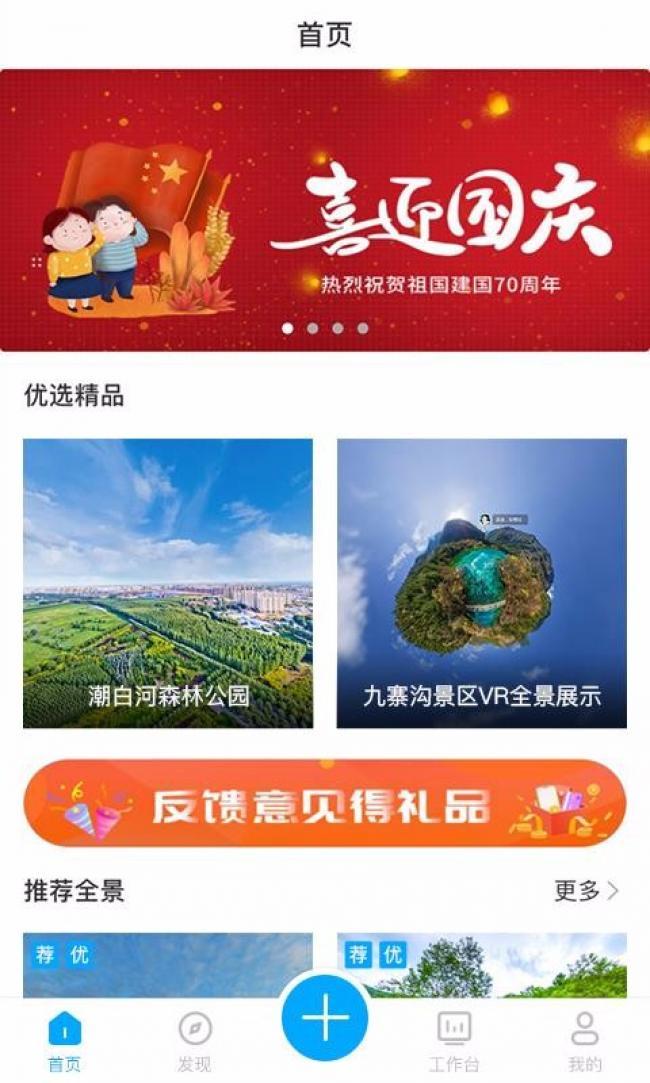
Task: Show 更多 recommended panoramas
Action: (587, 890)
